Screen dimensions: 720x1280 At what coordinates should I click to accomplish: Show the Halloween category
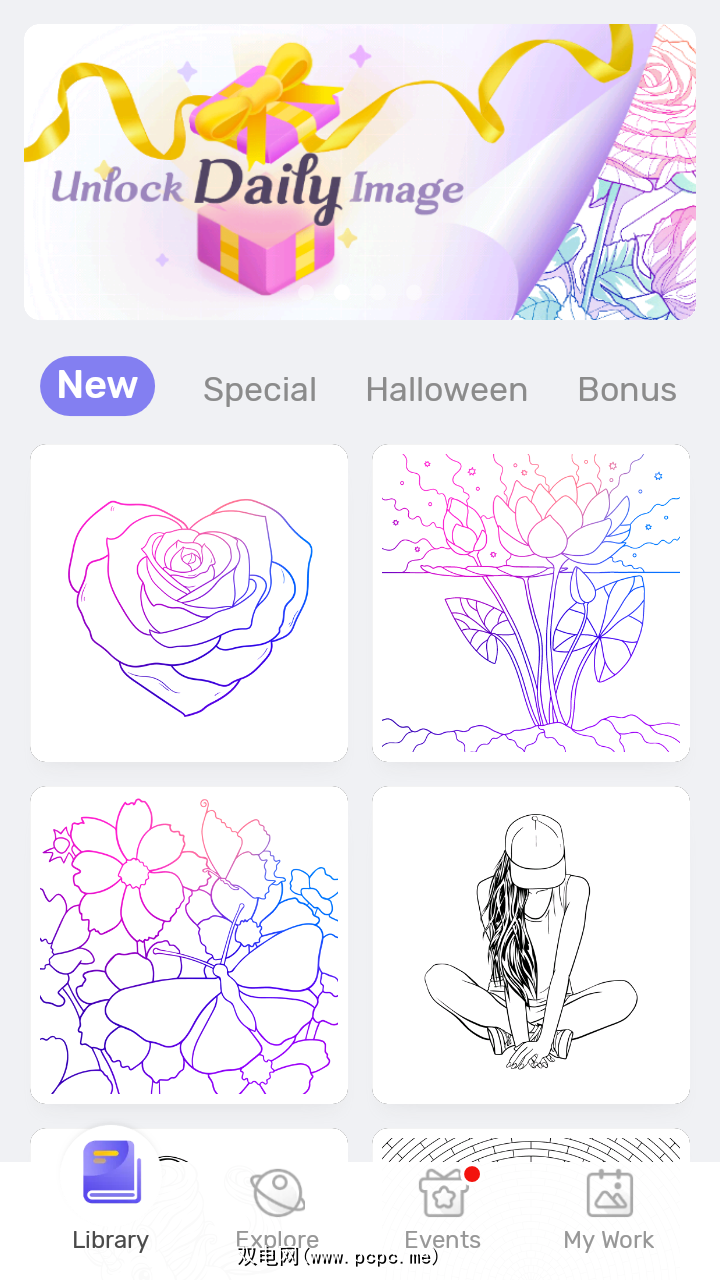click(x=446, y=389)
